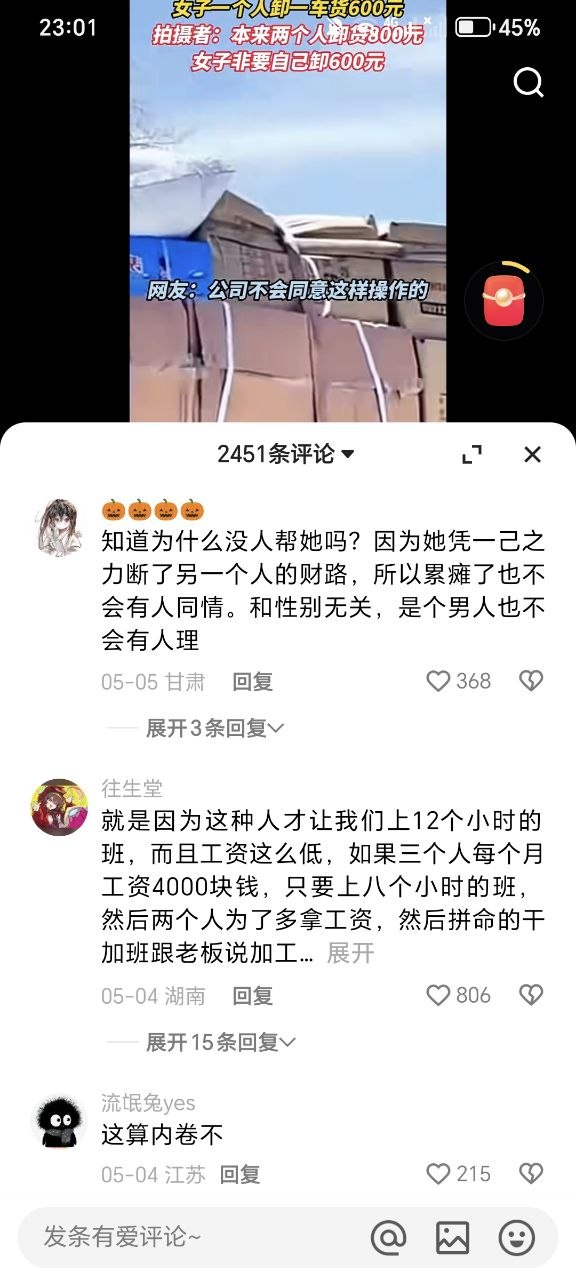Expand 往生堂's truncated comment via 展开
This screenshot has width=576, height=1280.
(x=351, y=953)
